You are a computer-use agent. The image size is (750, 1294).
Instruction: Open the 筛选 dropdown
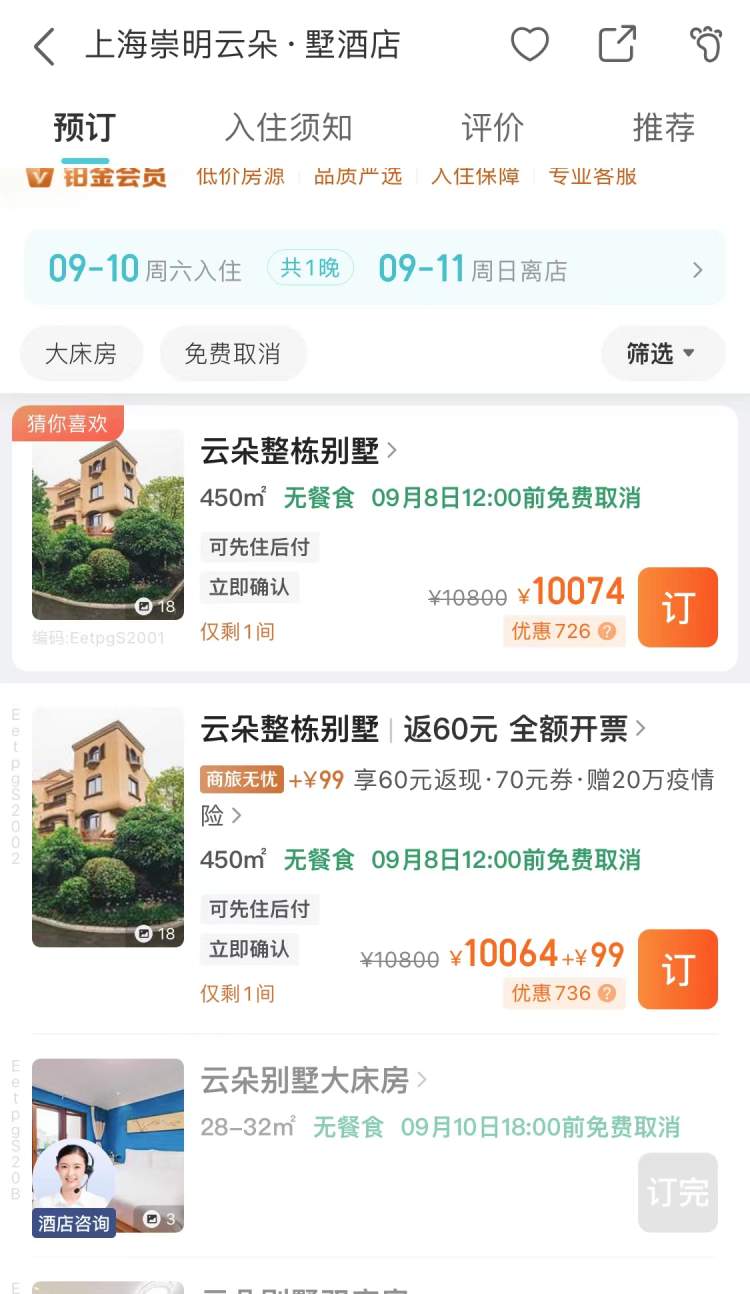point(662,353)
